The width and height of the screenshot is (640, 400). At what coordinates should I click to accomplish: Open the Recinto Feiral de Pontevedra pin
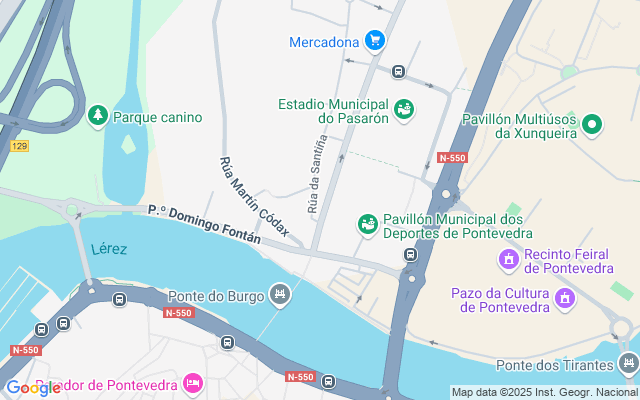[509, 259]
